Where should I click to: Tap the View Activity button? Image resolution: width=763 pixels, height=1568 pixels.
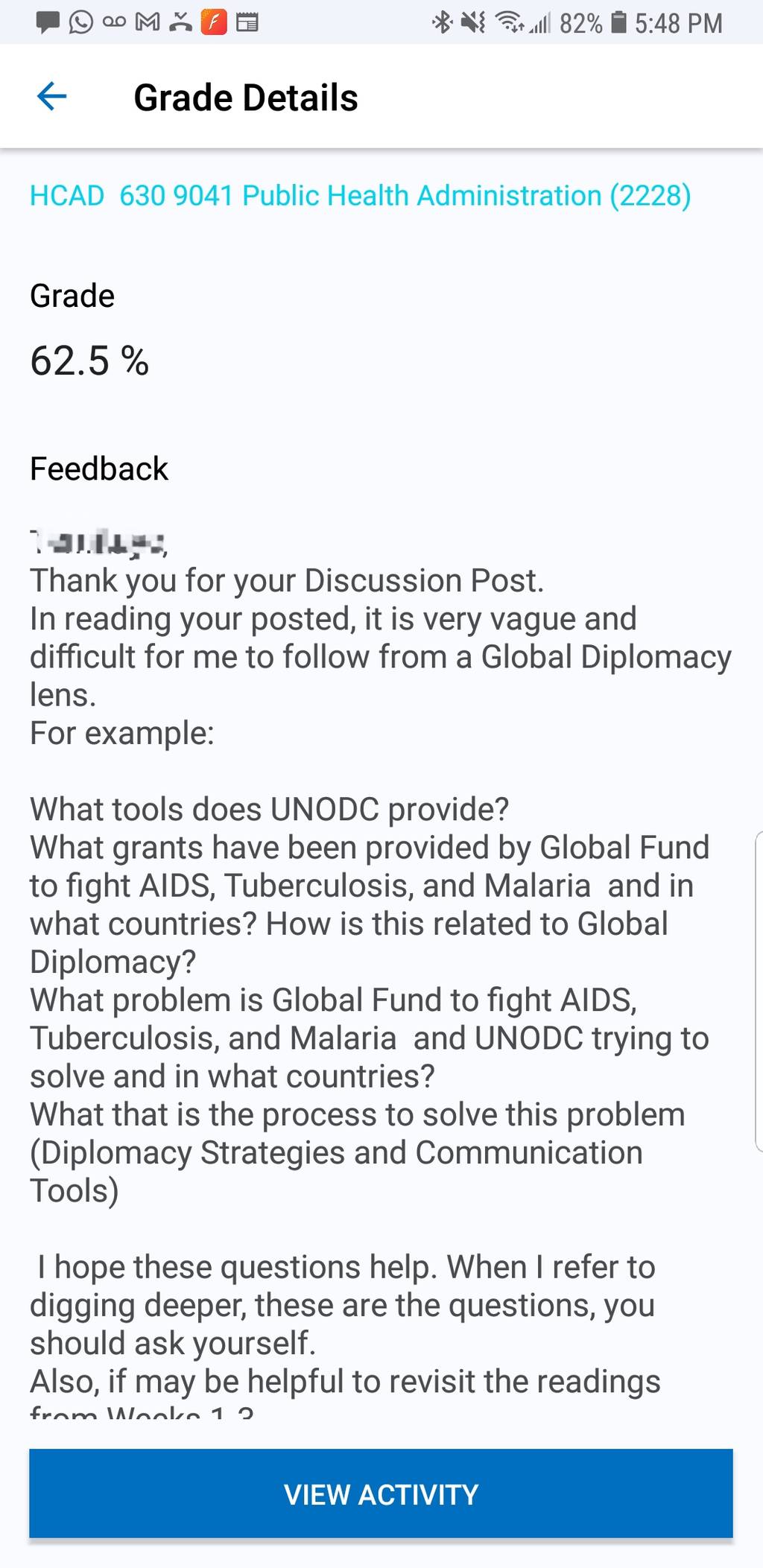[x=381, y=1494]
